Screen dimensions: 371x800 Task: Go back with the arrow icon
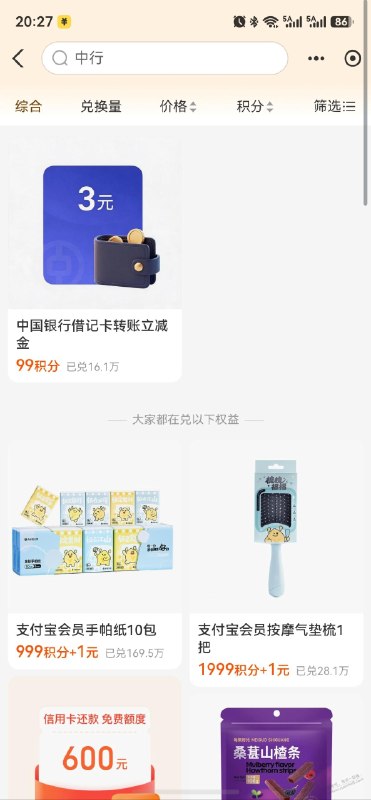pyautogui.click(x=18, y=59)
